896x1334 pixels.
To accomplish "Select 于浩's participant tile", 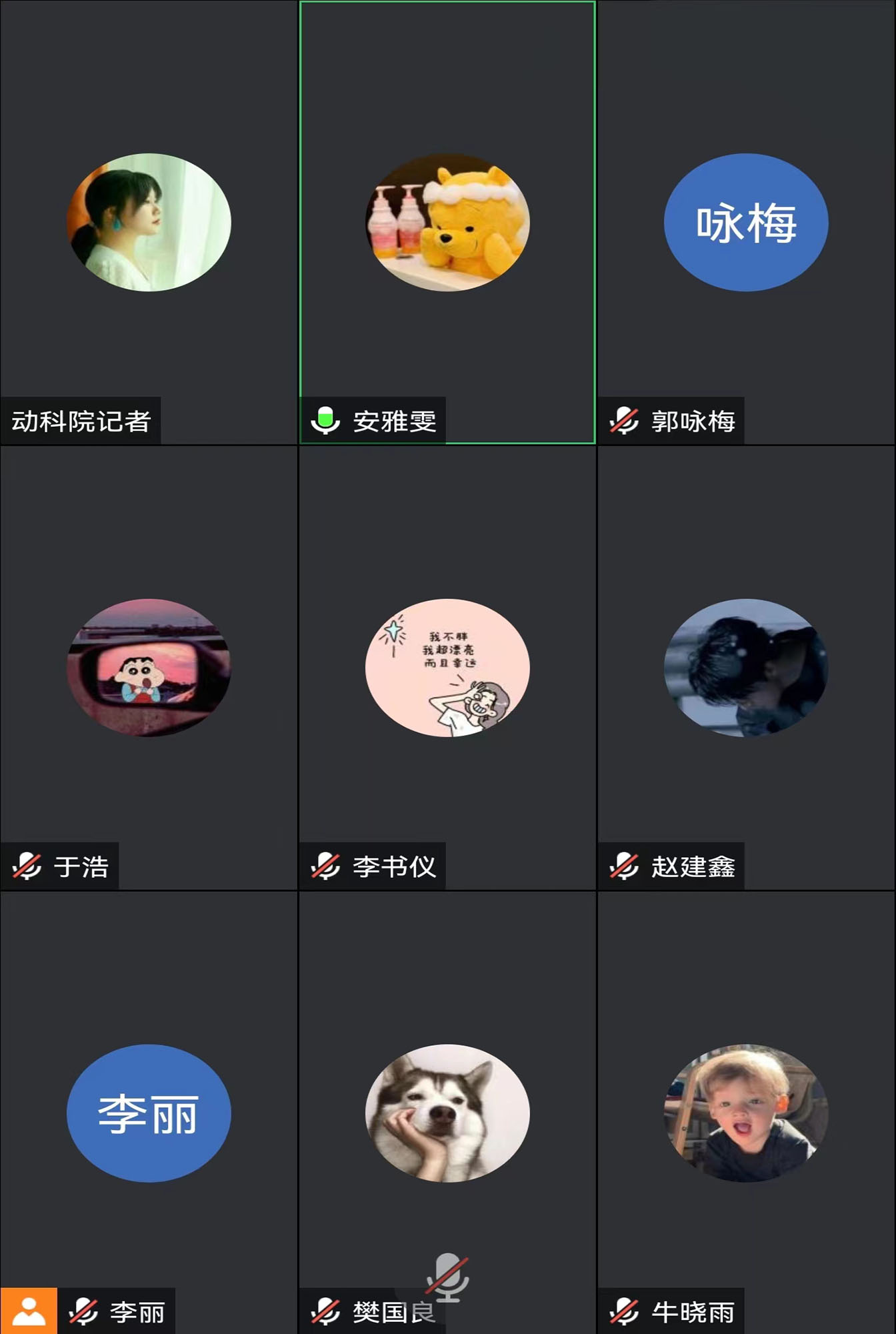I will point(149,668).
